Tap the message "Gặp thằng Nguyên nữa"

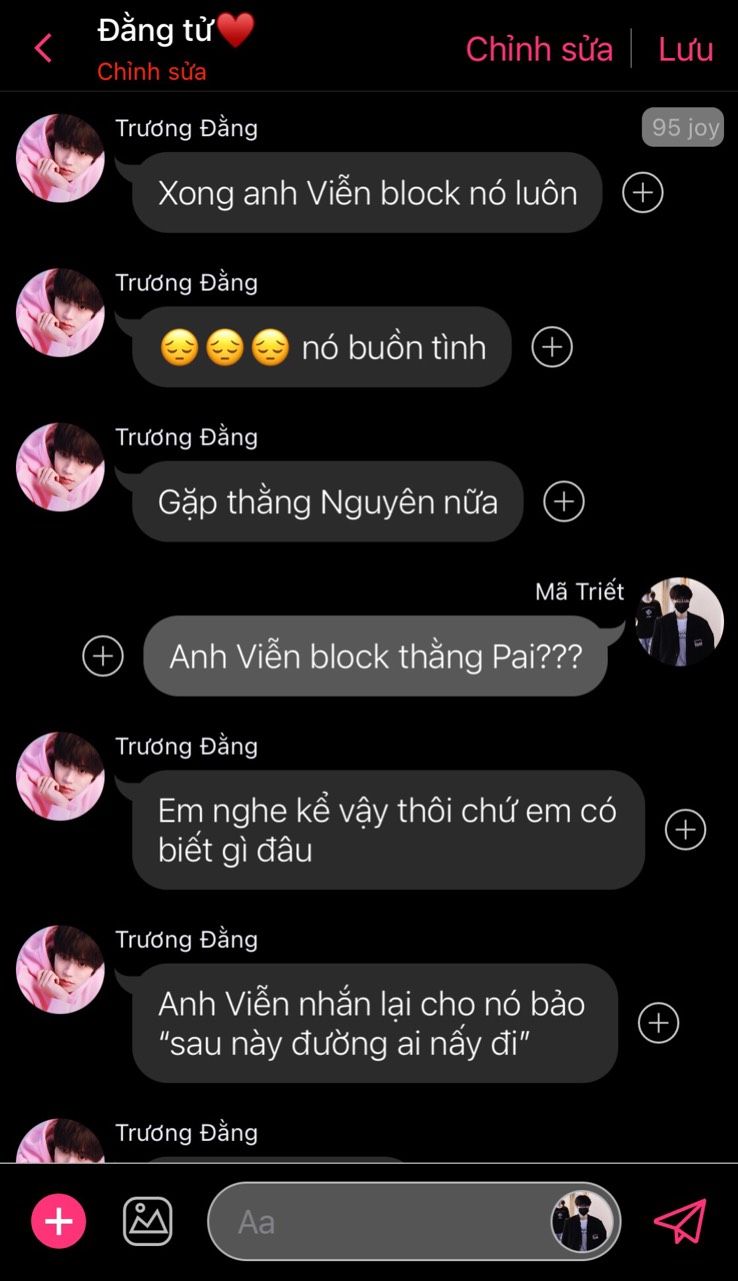(x=328, y=501)
